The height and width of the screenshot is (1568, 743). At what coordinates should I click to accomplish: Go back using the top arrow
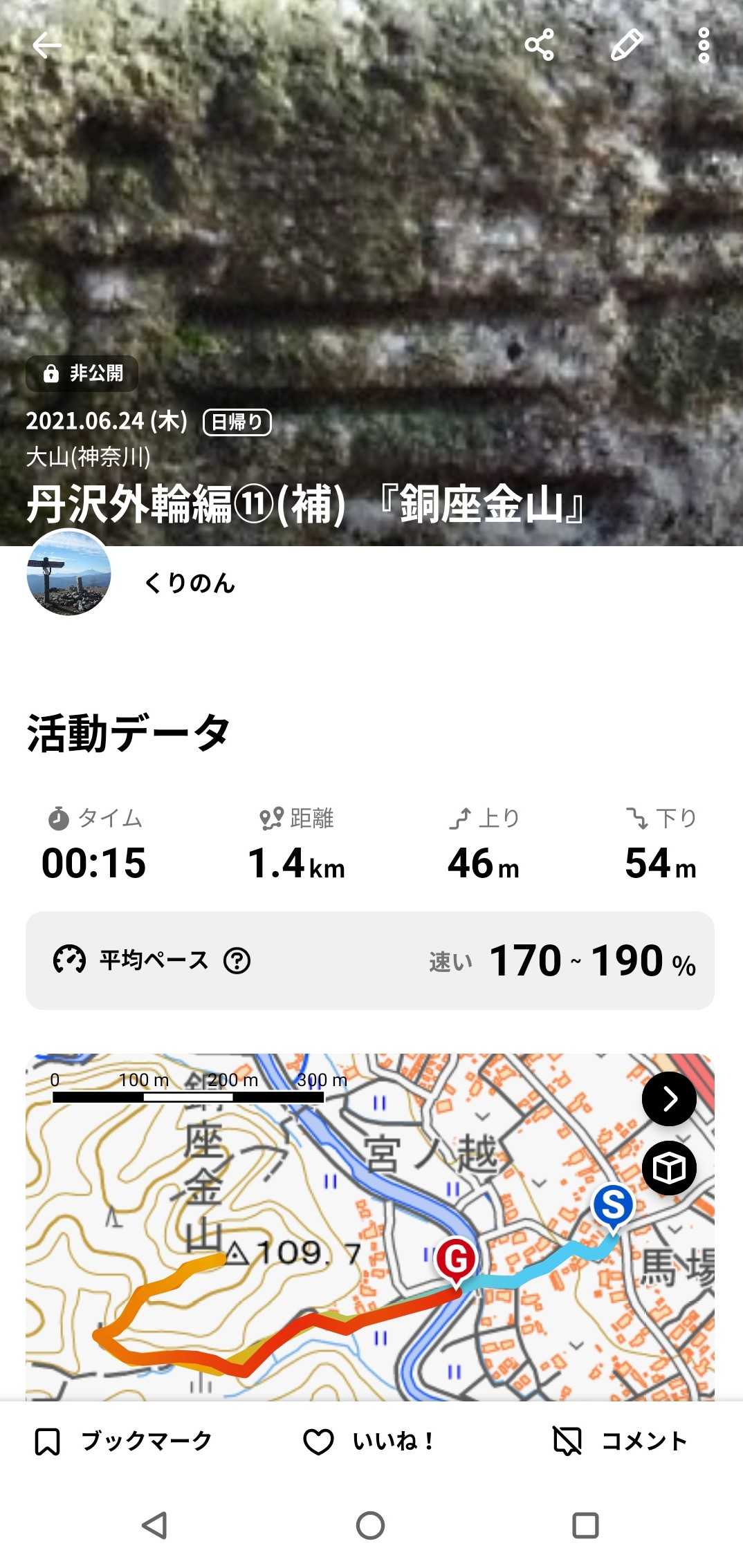[x=47, y=46]
